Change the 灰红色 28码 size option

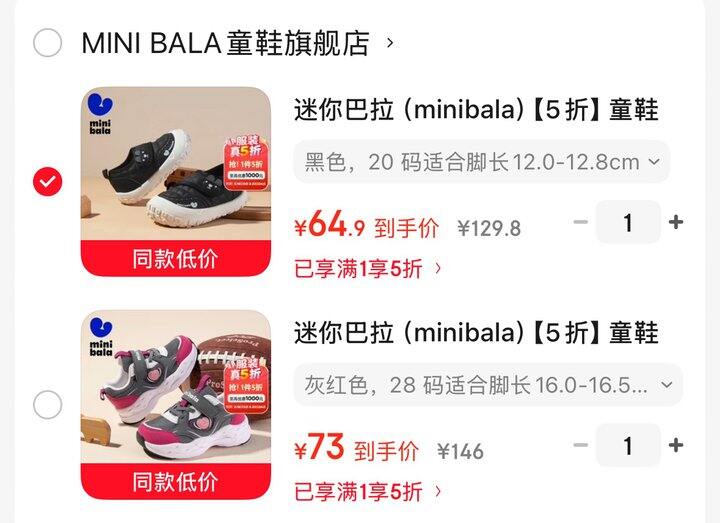488,385
